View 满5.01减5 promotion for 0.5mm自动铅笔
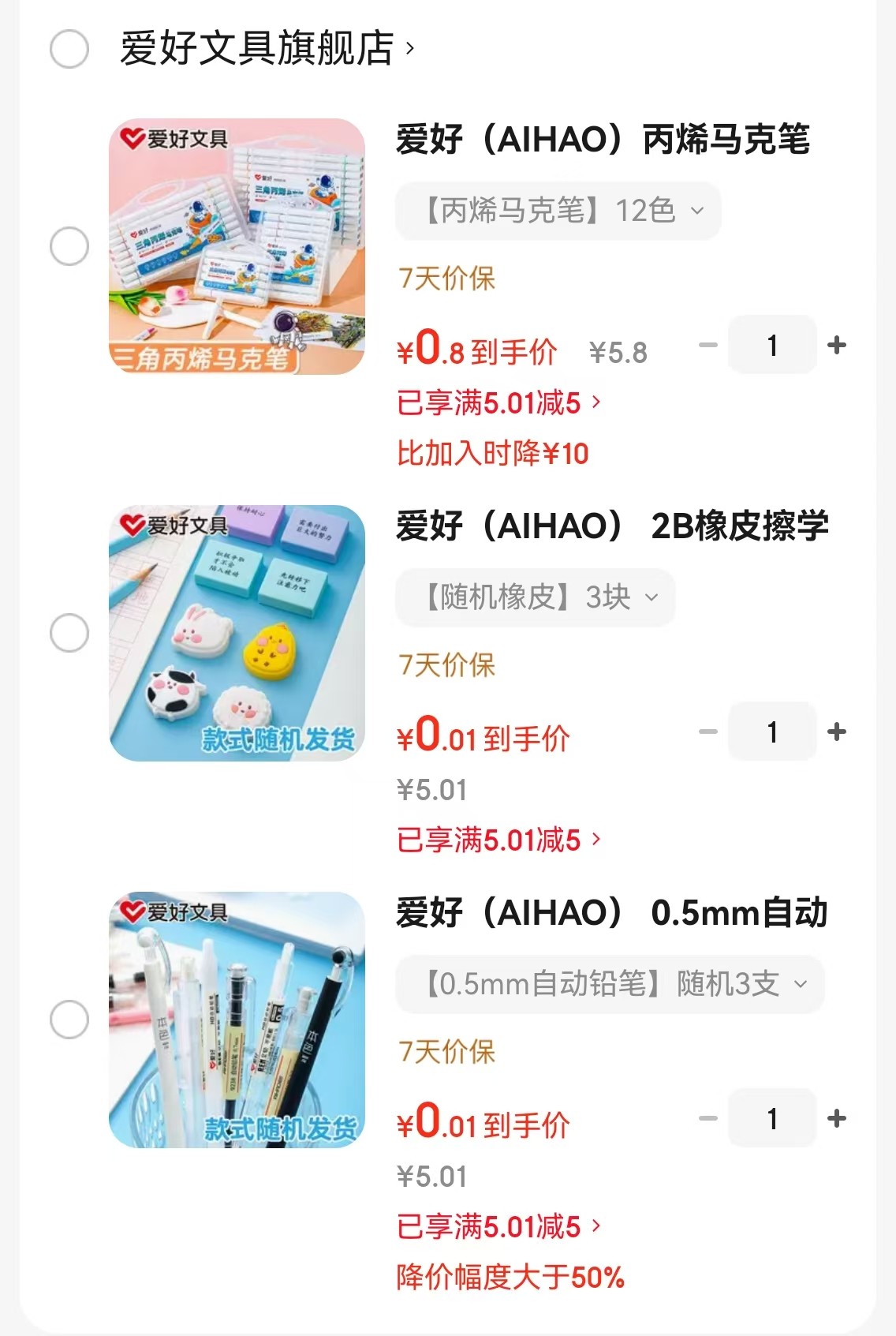 click(498, 1227)
